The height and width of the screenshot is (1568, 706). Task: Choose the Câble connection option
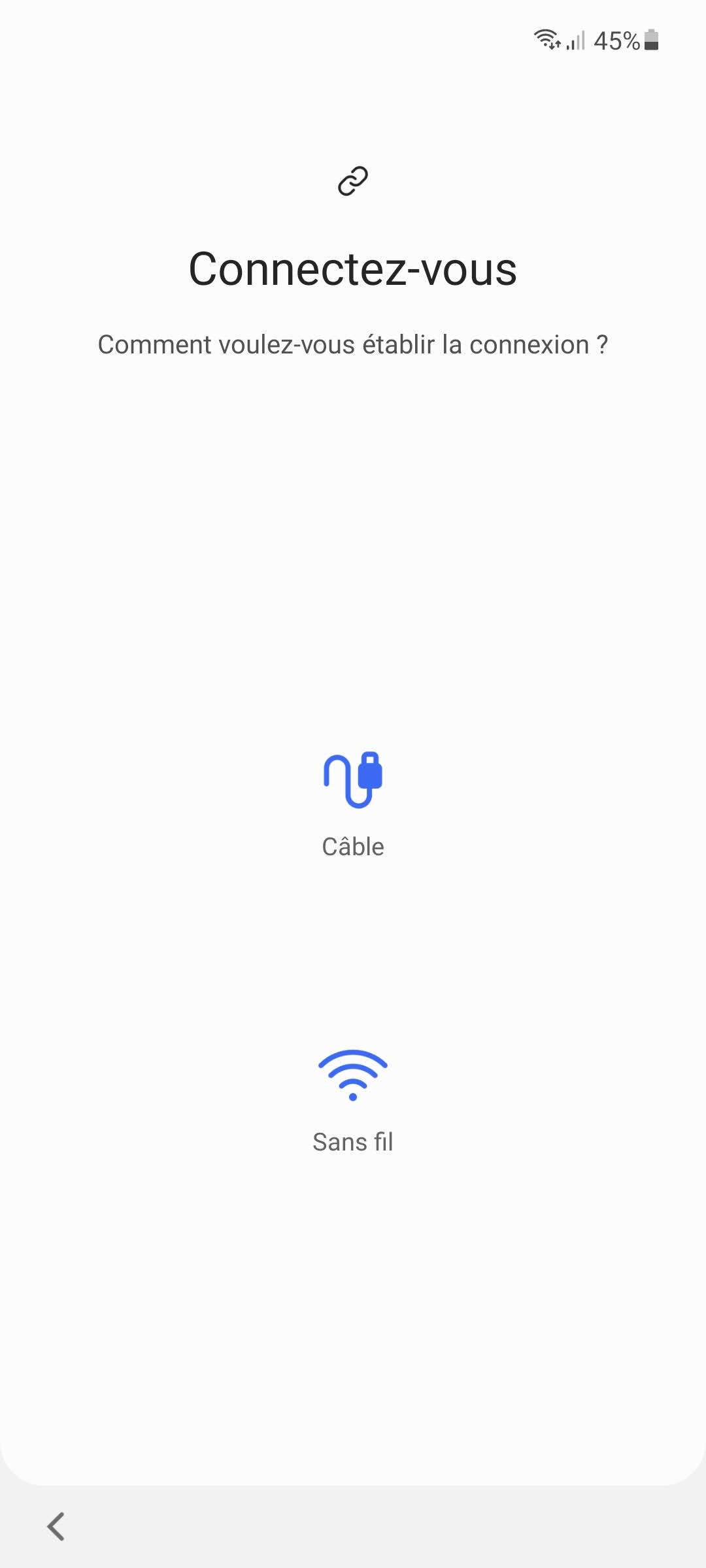353,804
